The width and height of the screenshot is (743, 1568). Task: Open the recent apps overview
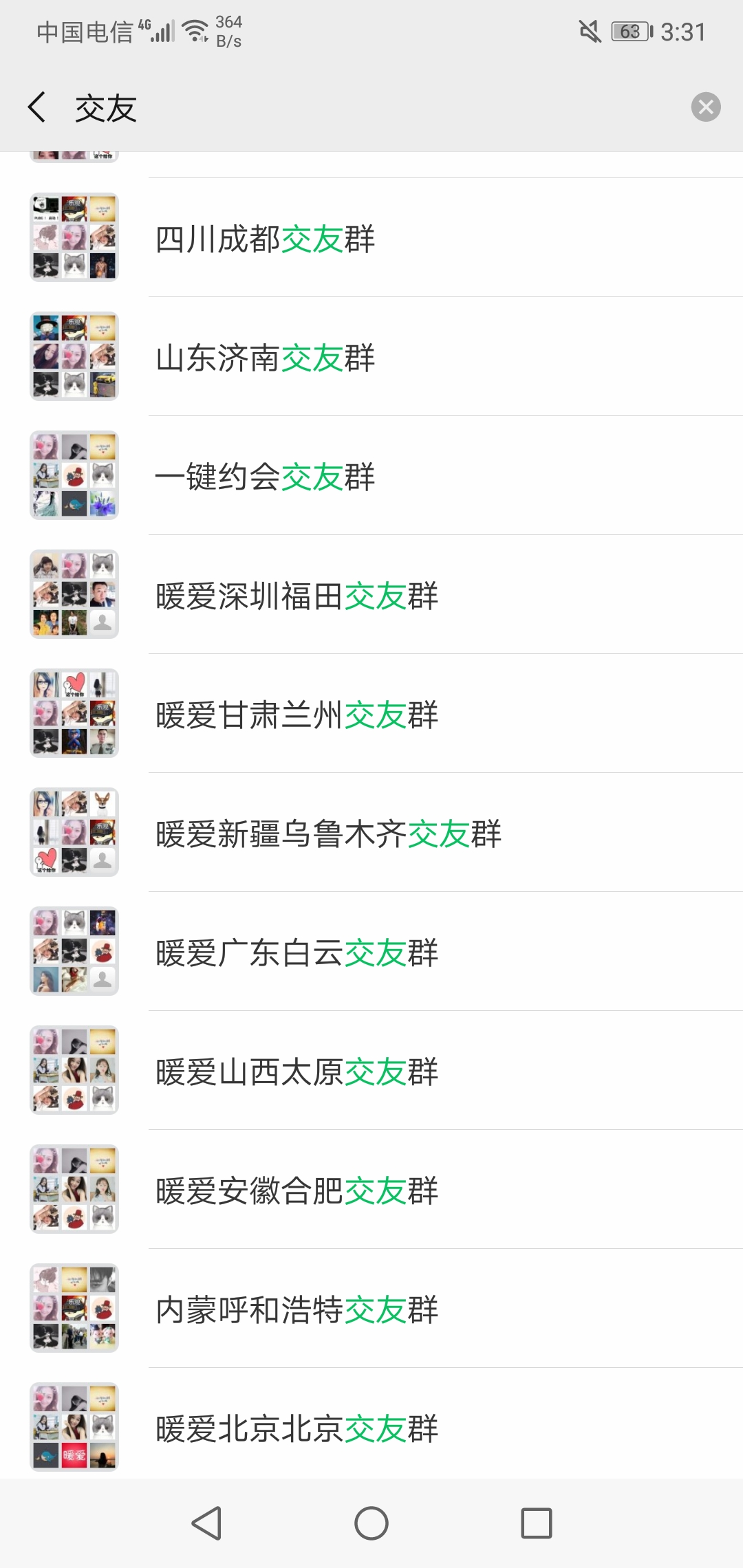pyautogui.click(x=536, y=1523)
